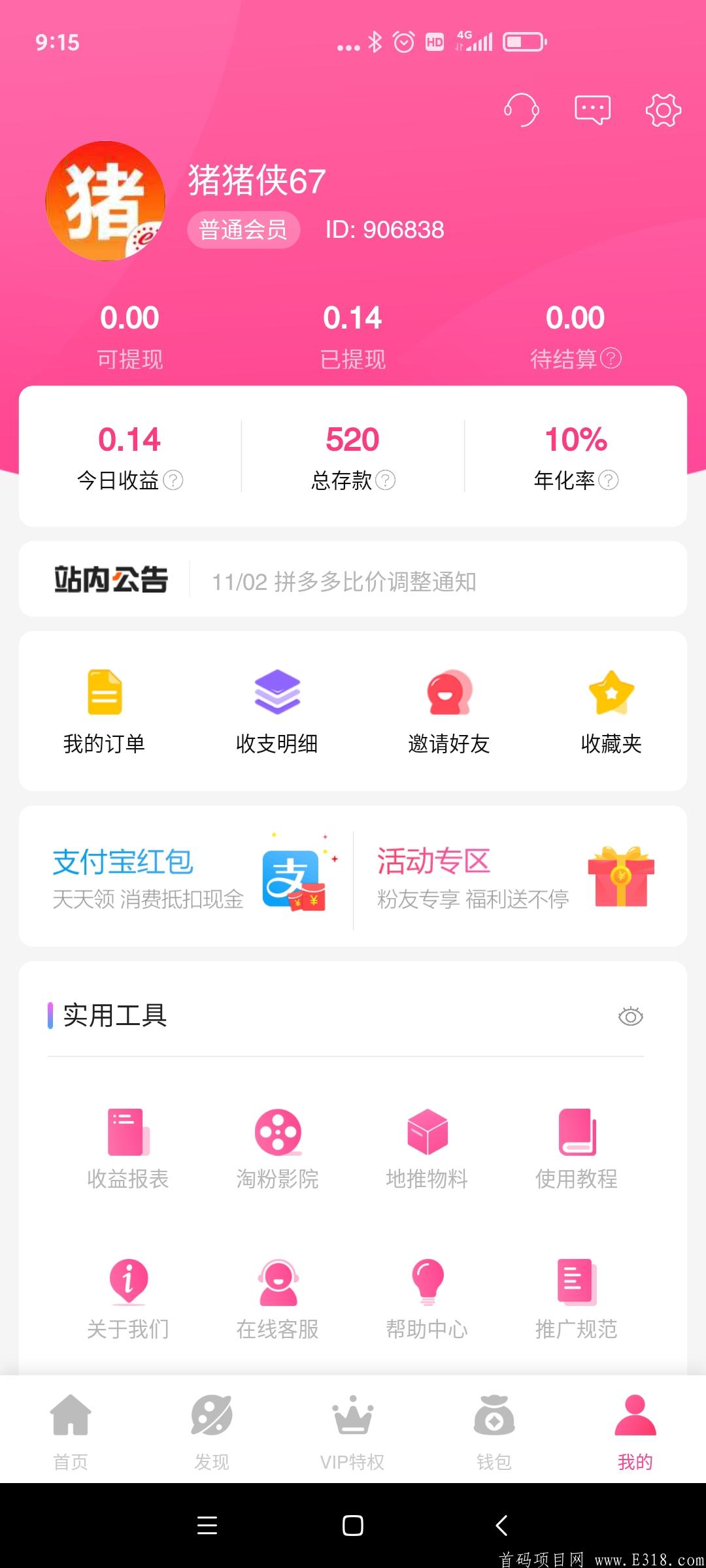Tap the headset support icon
Image resolution: width=706 pixels, height=1568 pixels.
520,110
